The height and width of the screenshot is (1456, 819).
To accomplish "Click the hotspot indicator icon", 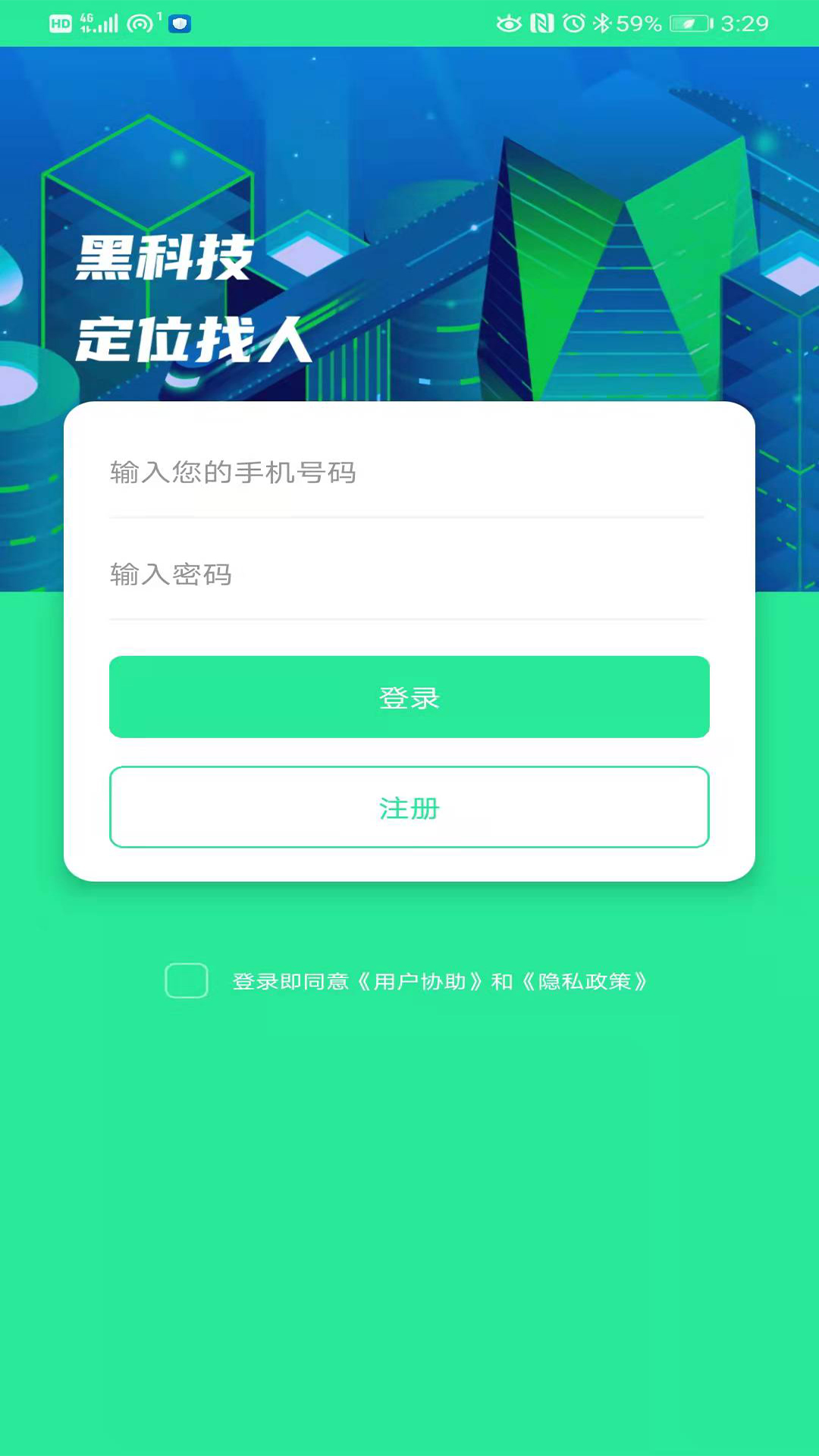I will click(x=138, y=24).
